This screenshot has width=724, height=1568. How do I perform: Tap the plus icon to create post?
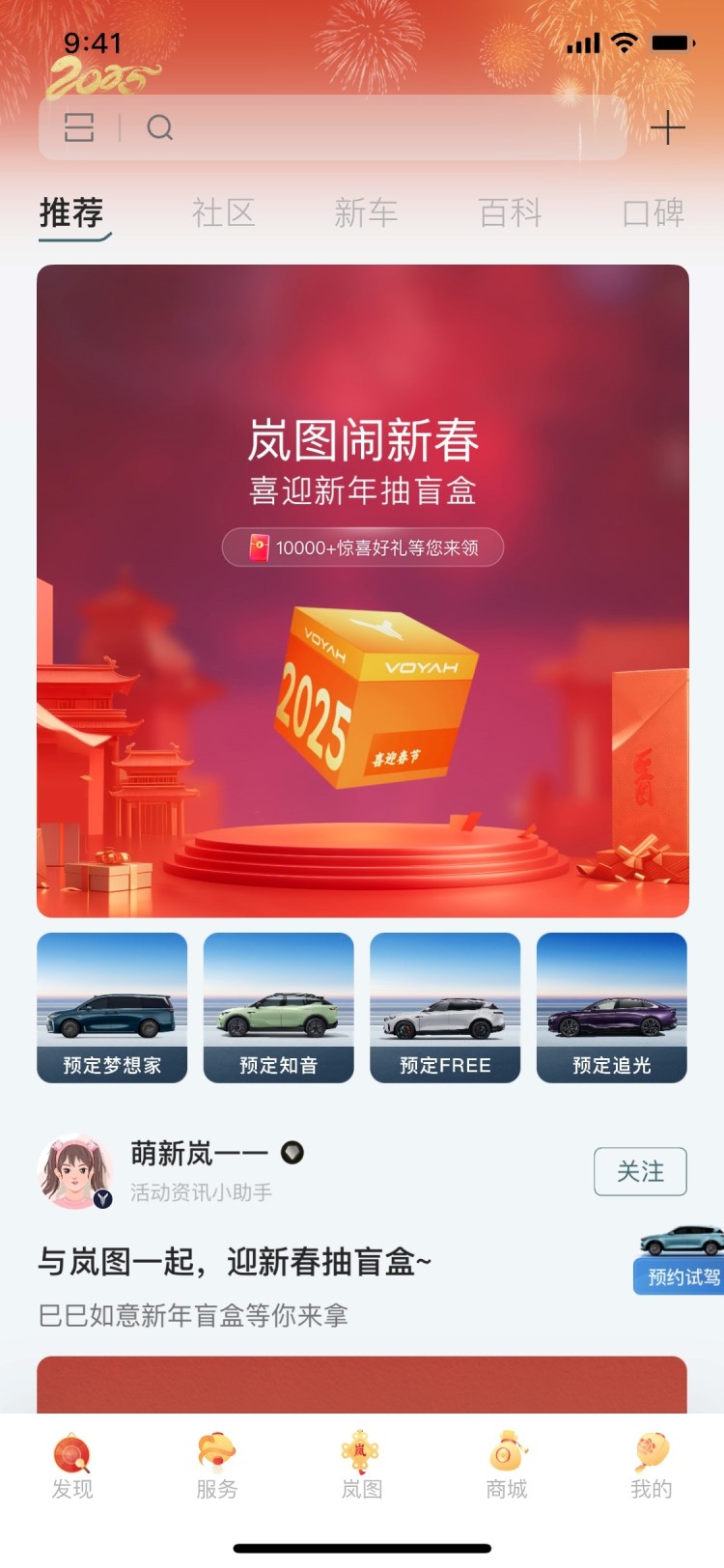(667, 127)
